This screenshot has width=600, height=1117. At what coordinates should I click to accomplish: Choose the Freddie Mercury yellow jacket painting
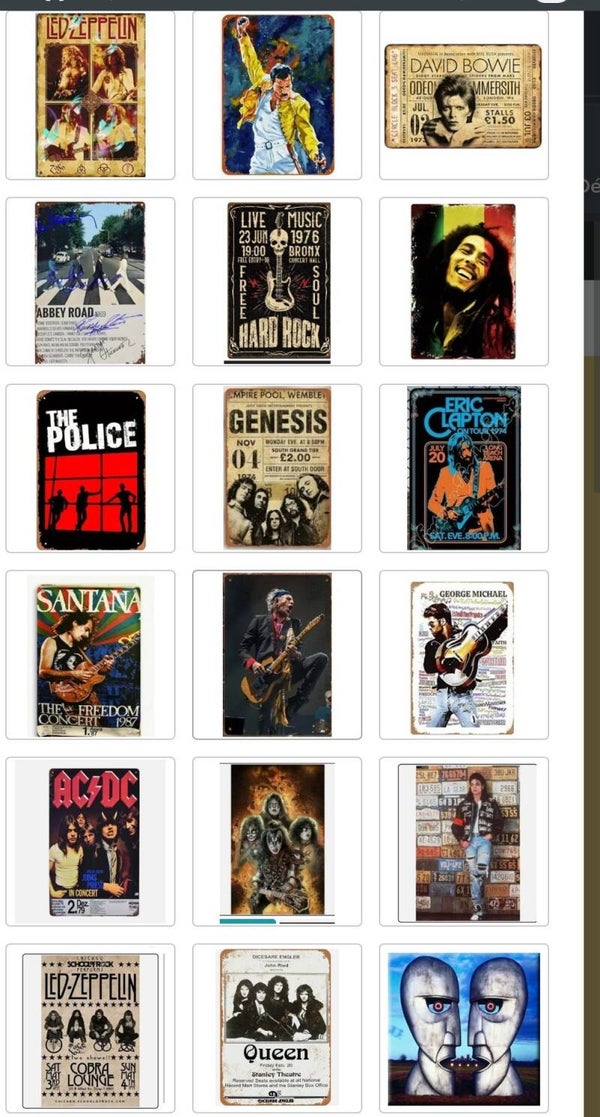[277, 95]
